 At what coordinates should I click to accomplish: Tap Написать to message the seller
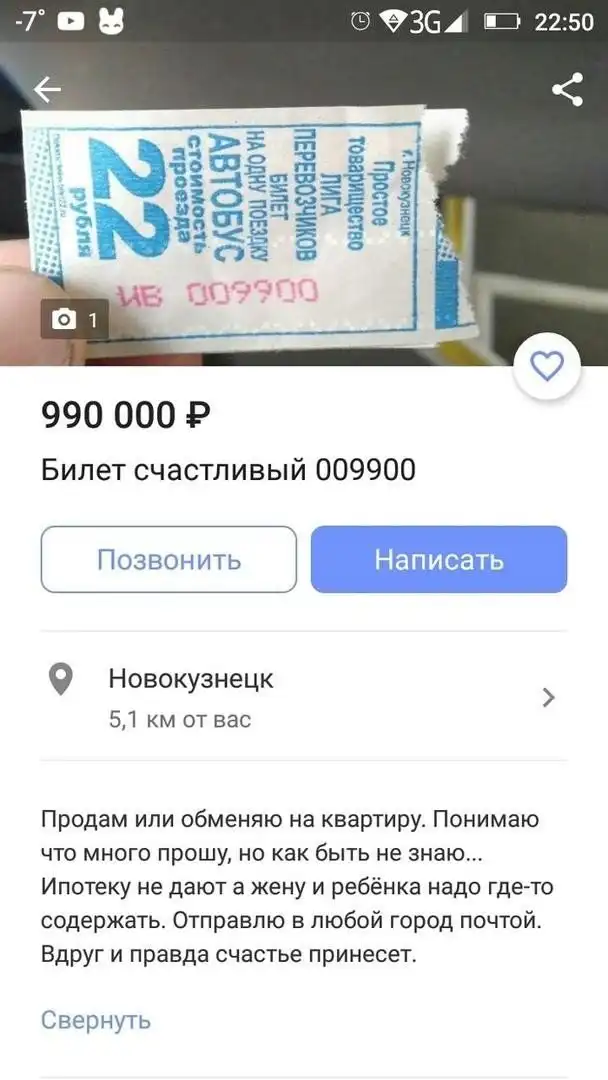(x=439, y=559)
